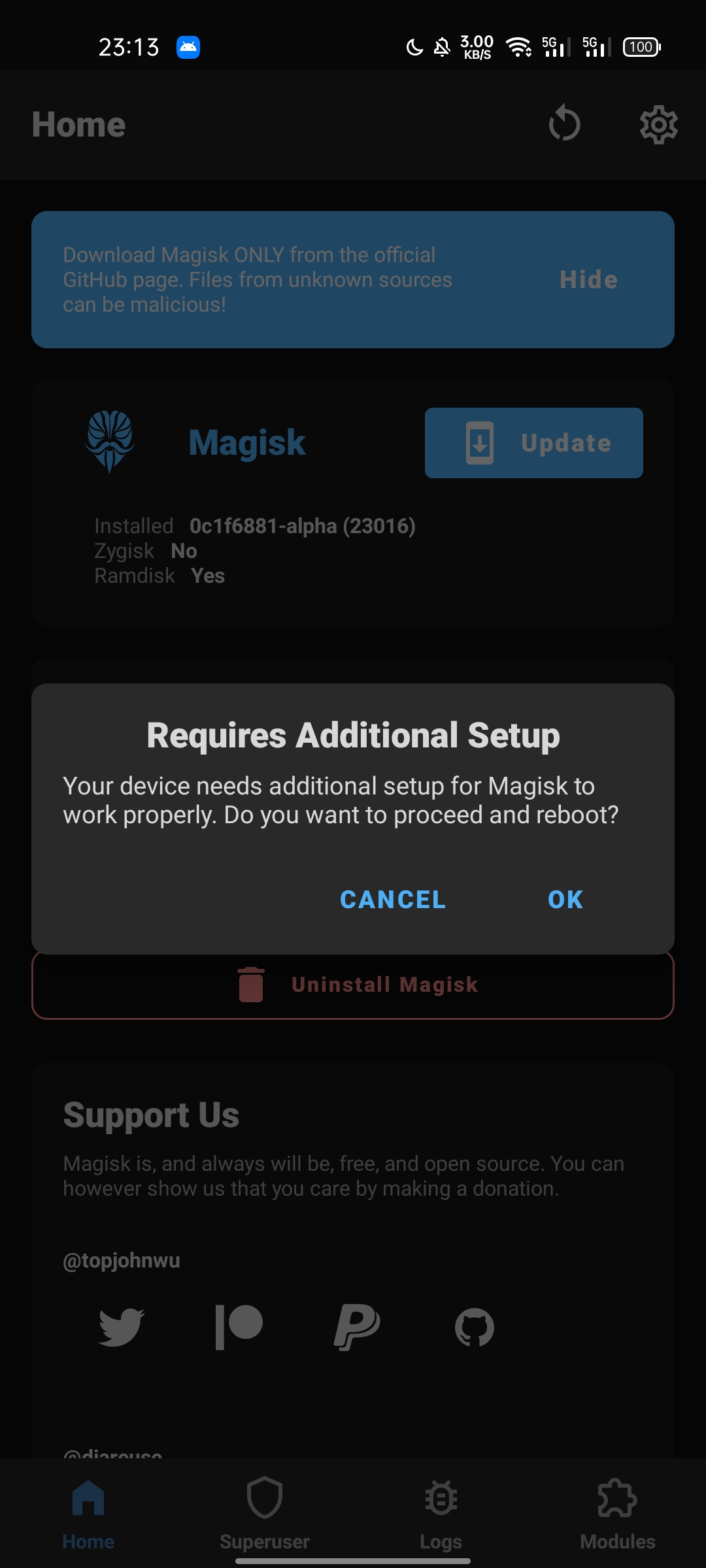Open Magisk settings via gear icon
The image size is (706, 1568).
click(659, 124)
